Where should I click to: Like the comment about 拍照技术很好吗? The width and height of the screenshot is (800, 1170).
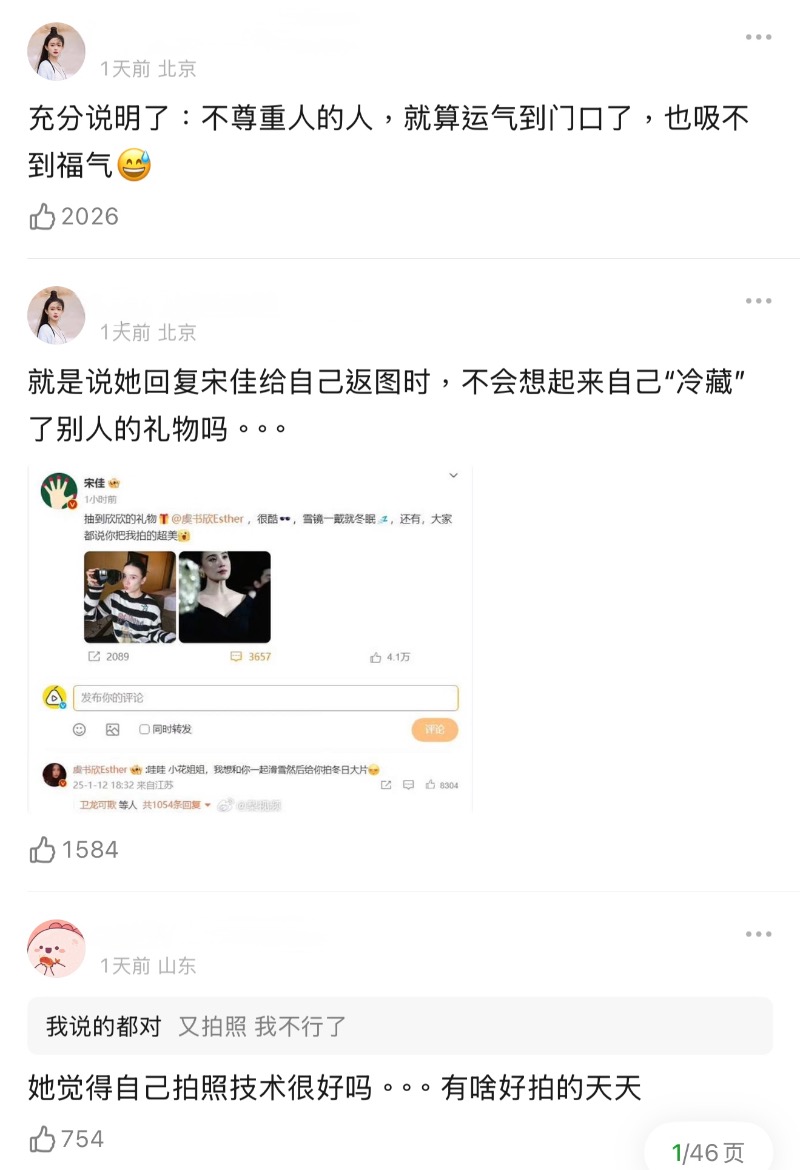(43, 1139)
